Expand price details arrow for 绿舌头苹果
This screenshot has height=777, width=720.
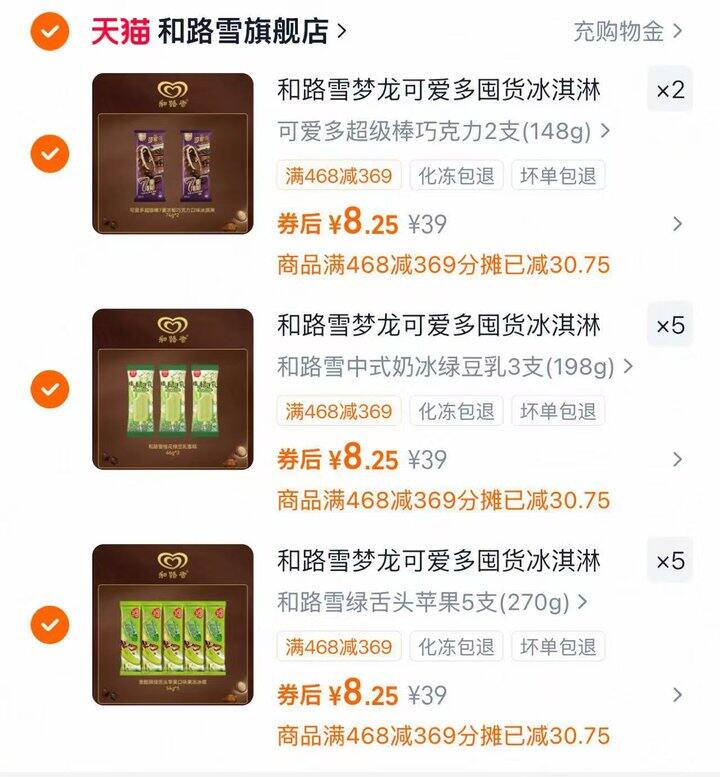coord(677,694)
